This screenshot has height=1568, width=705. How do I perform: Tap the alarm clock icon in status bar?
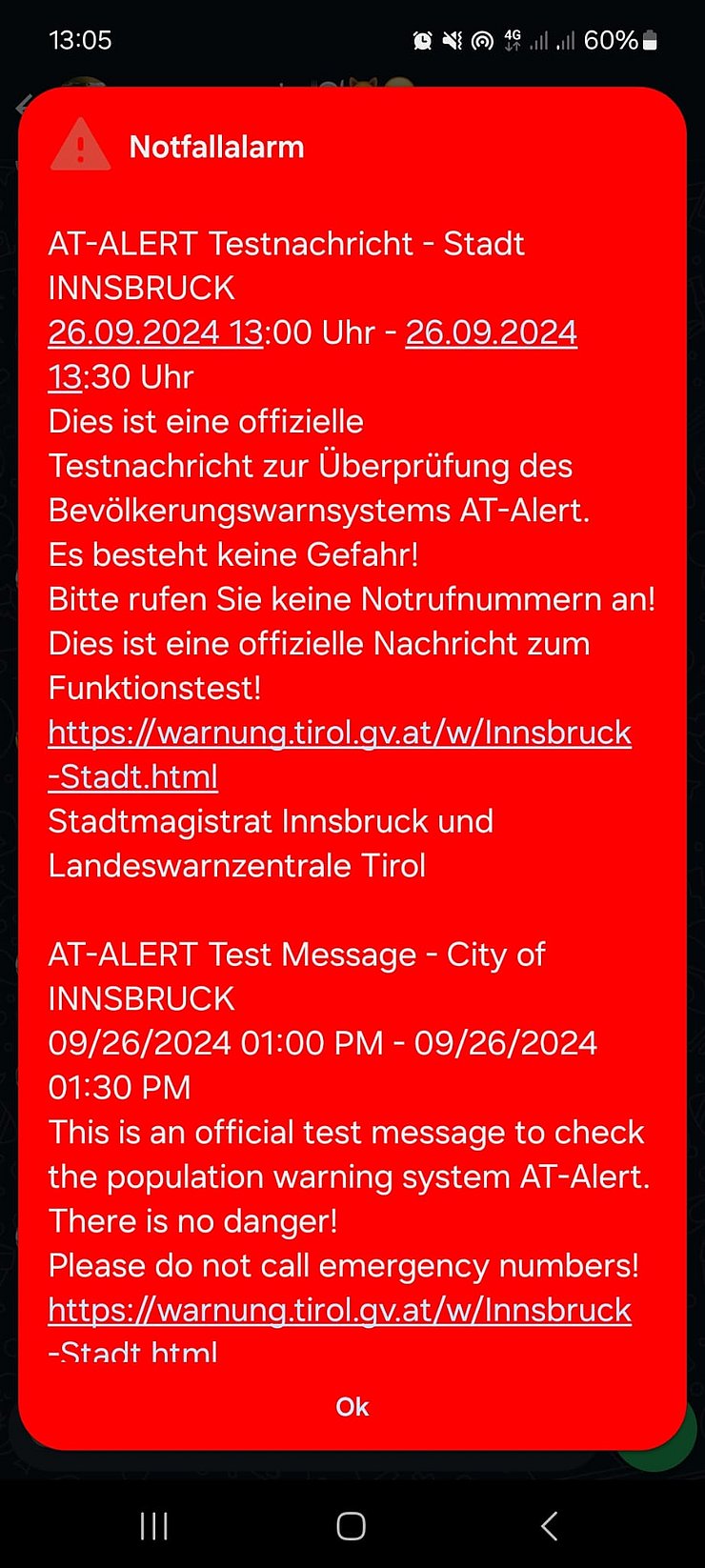(x=421, y=40)
